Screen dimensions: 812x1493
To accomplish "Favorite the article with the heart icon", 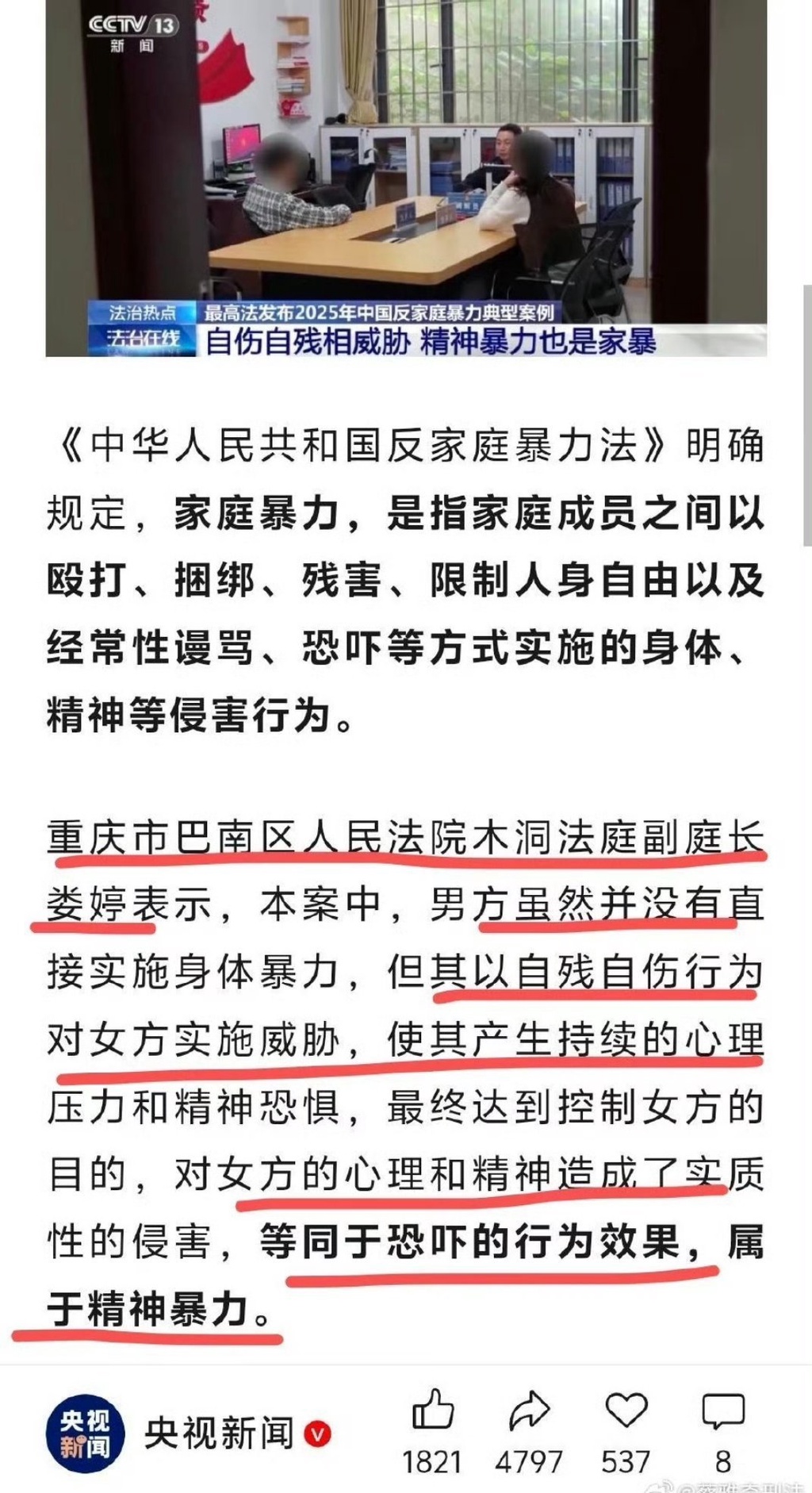I will pyautogui.click(x=626, y=1412).
